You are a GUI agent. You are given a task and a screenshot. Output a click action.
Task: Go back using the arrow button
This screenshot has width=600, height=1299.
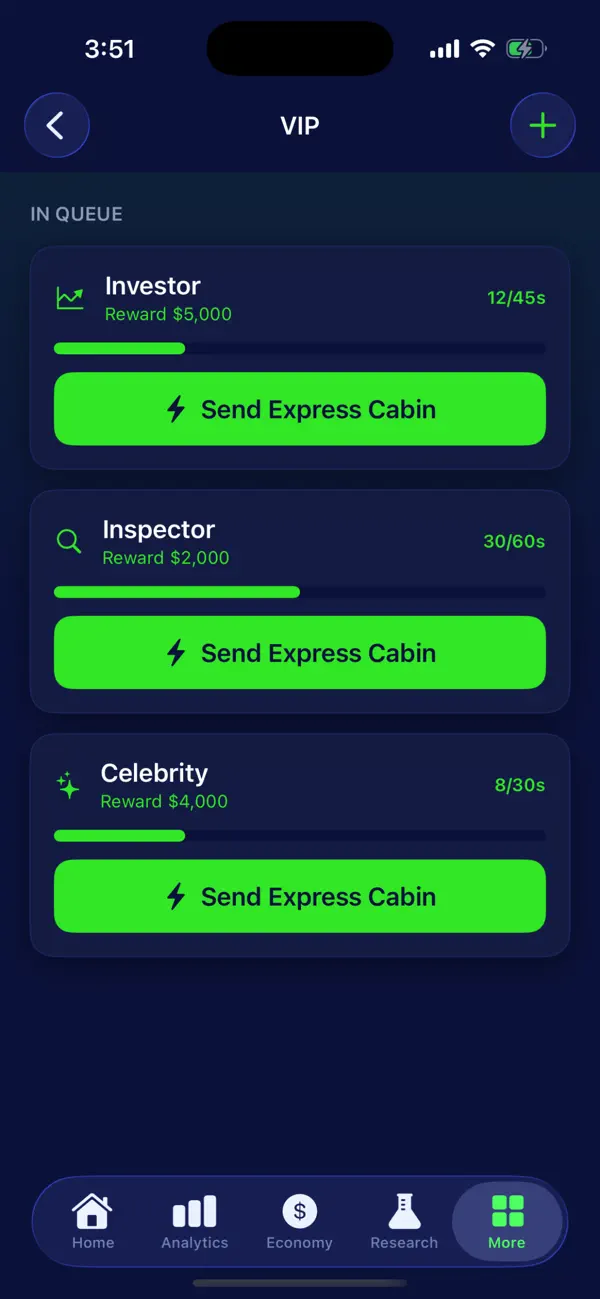[x=57, y=125]
